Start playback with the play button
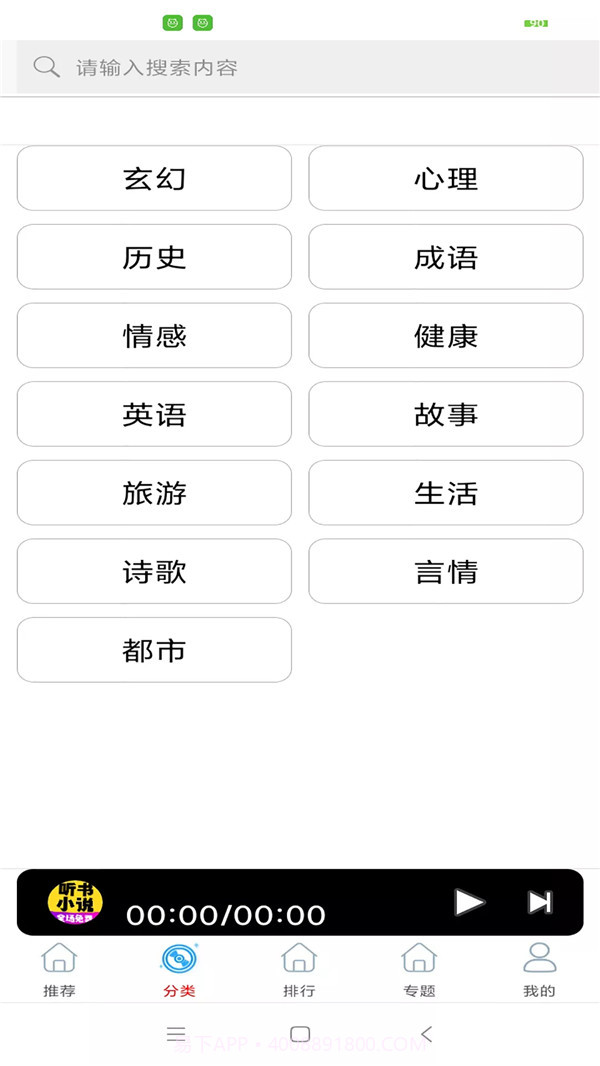 click(x=469, y=902)
